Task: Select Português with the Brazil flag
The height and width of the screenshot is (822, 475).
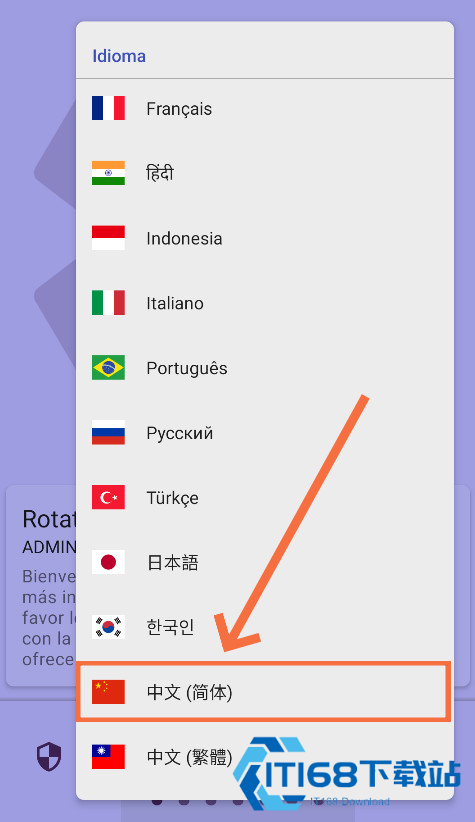Action: tap(265, 368)
